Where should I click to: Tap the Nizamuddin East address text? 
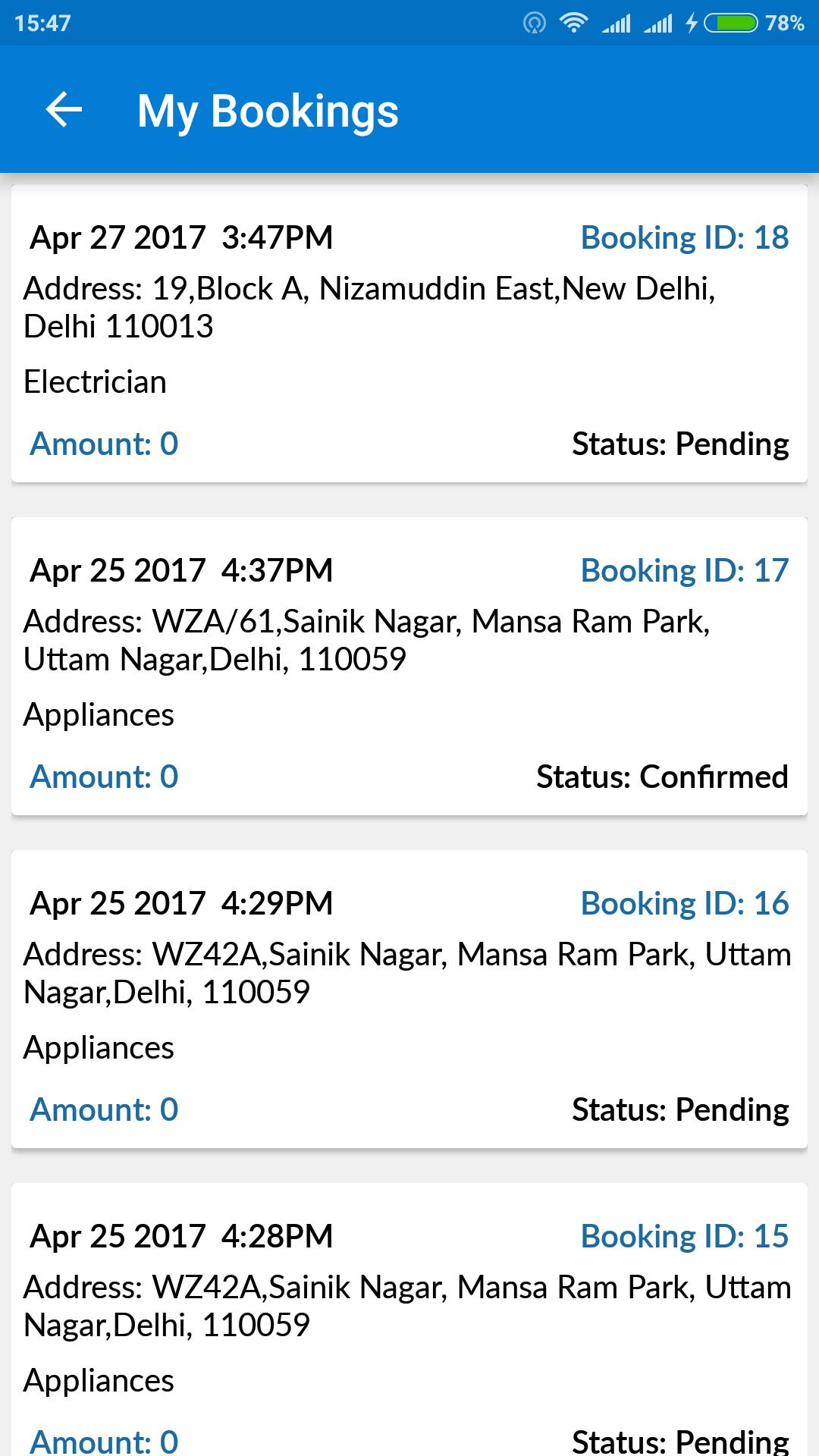(370, 306)
